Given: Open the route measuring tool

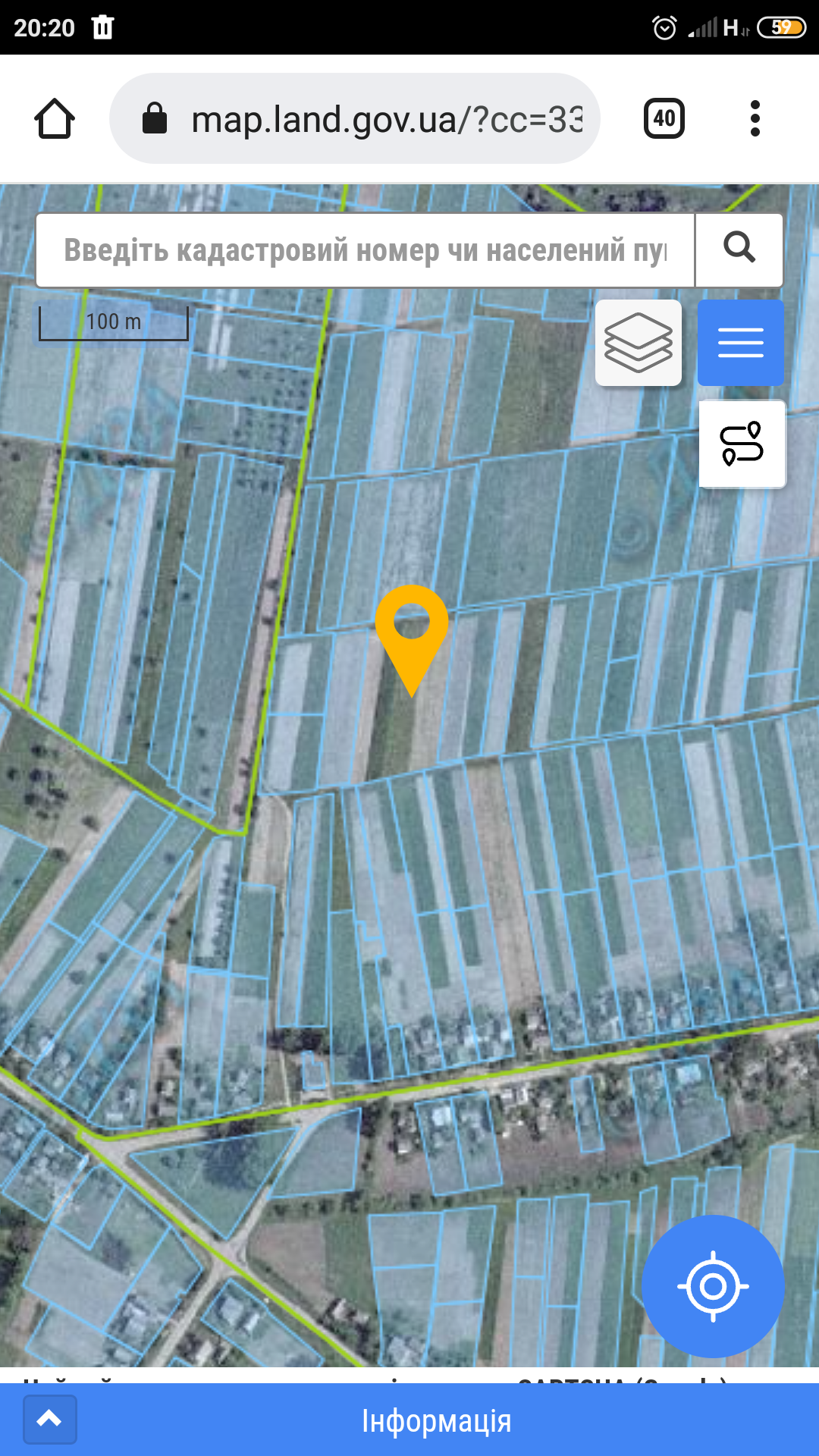Looking at the screenshot, I should click(742, 444).
